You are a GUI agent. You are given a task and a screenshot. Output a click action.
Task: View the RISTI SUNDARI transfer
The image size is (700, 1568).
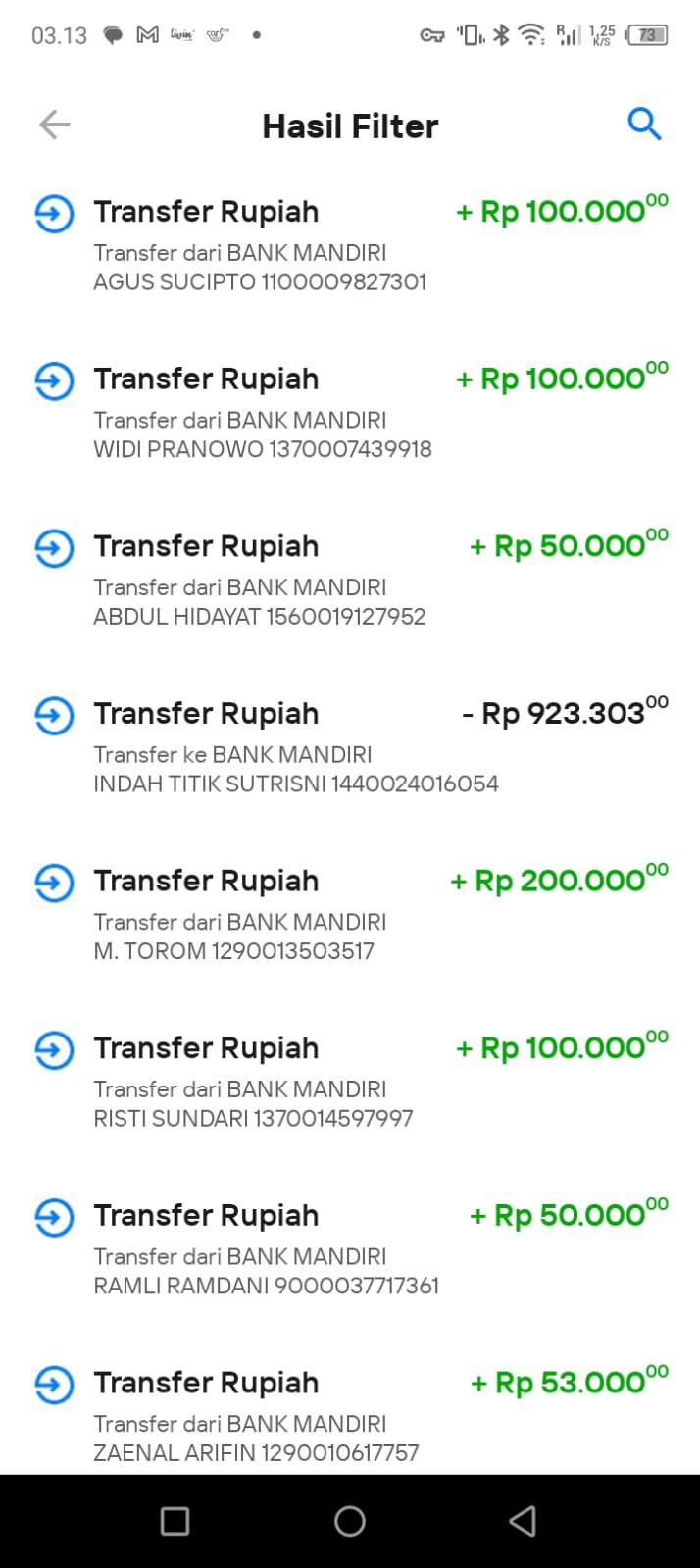point(349,1082)
